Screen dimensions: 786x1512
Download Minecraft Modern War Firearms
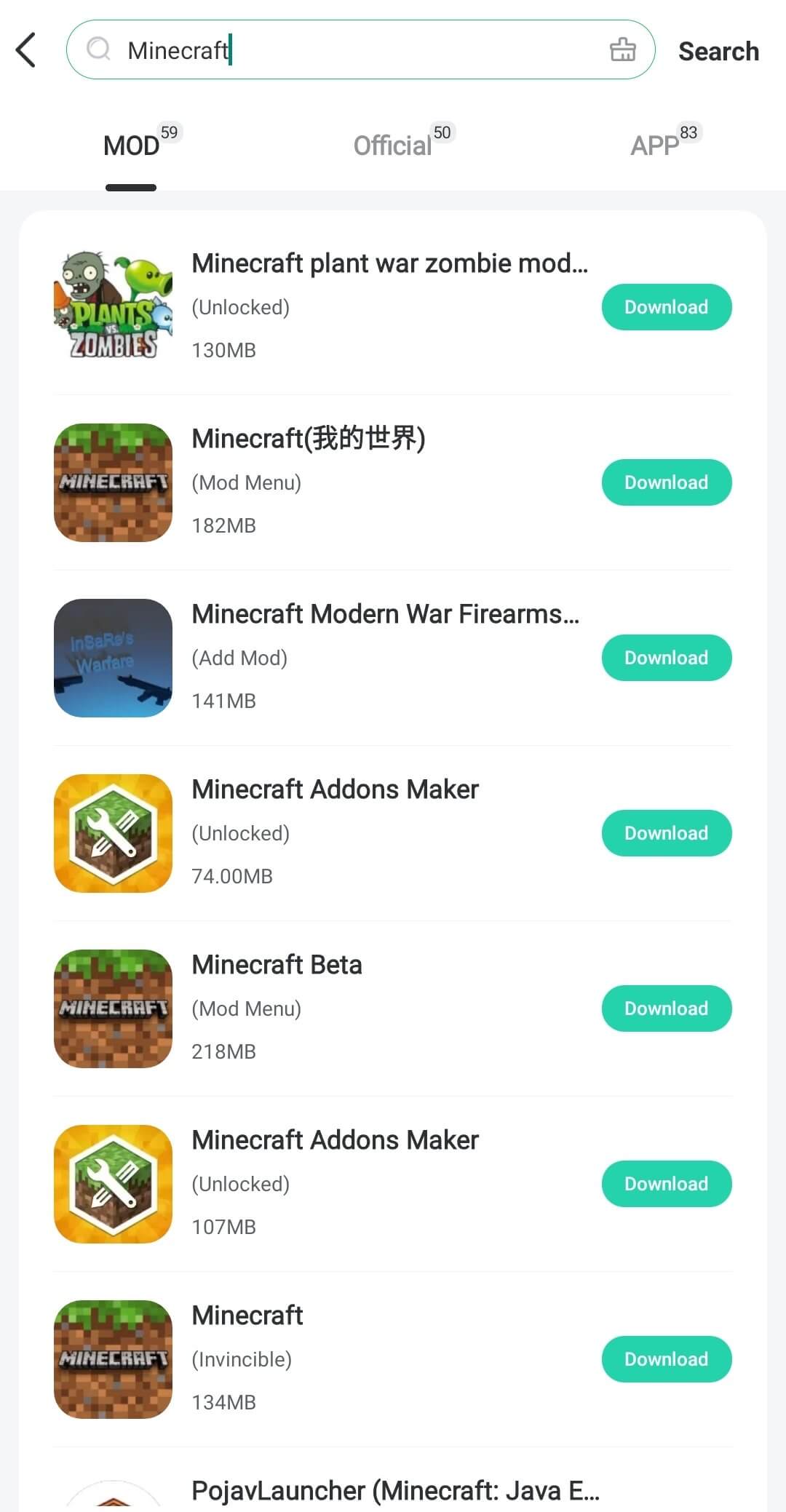coord(666,658)
